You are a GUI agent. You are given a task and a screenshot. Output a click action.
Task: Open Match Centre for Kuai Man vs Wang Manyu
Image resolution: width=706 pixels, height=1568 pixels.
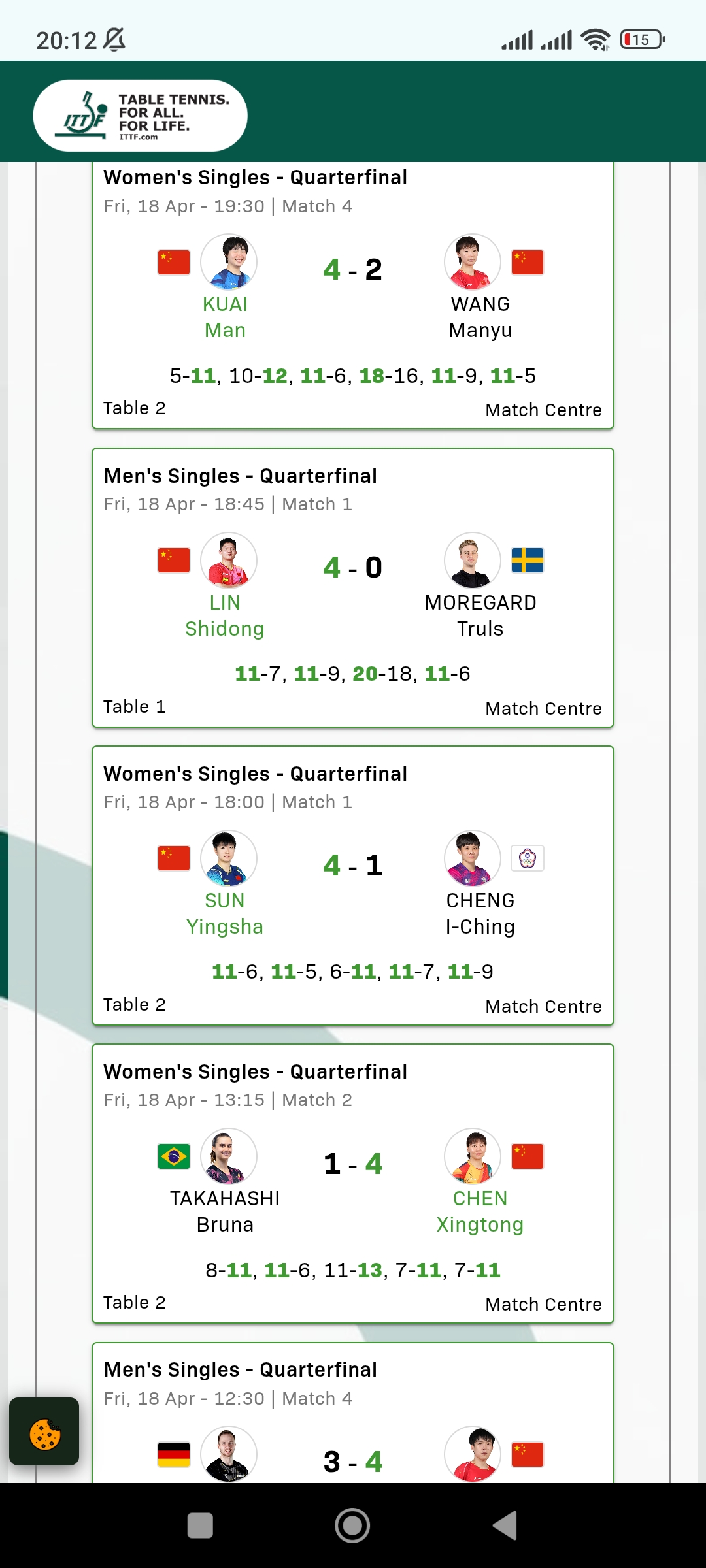click(x=543, y=410)
